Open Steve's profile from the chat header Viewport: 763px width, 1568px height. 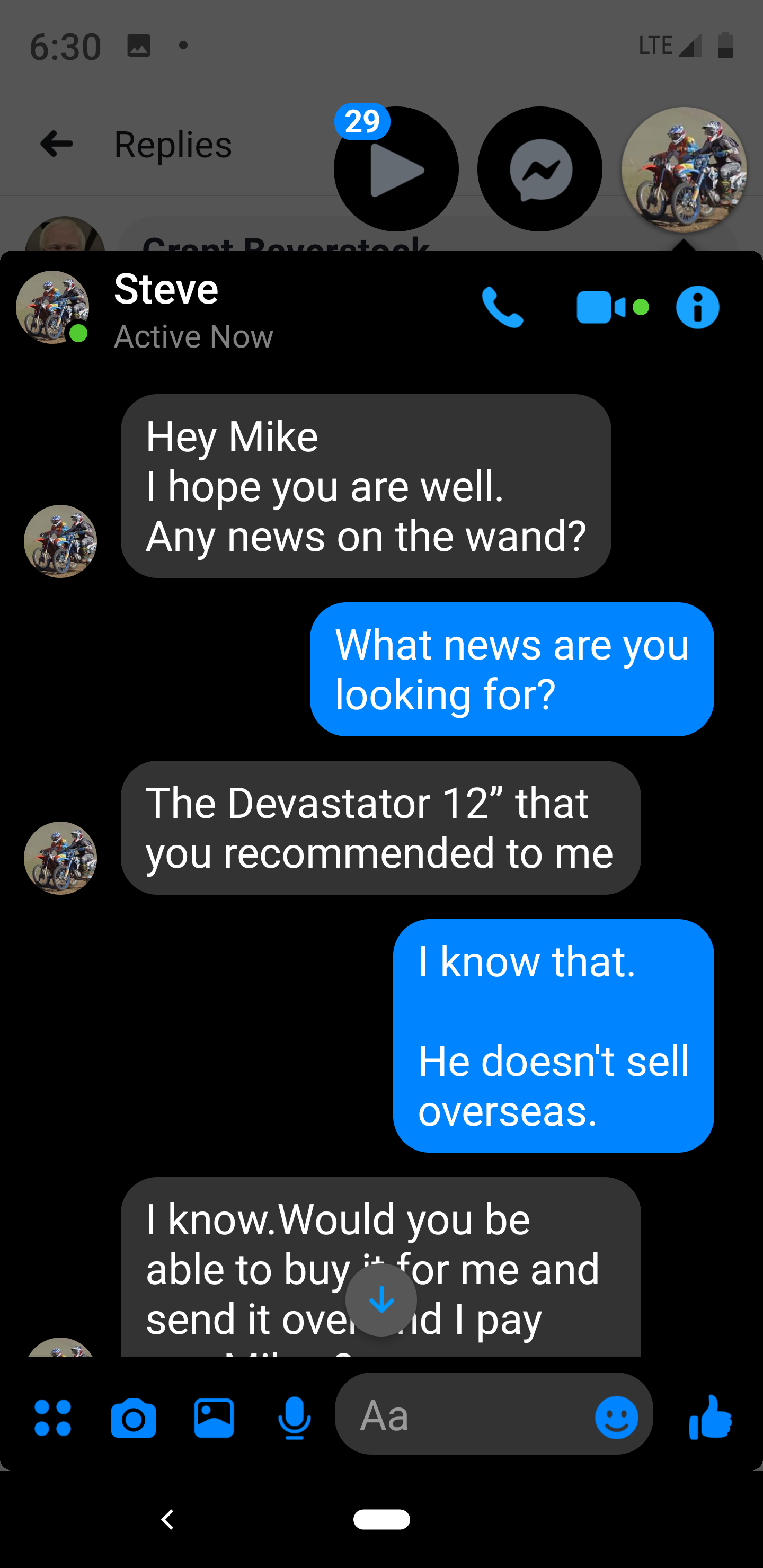coord(166,290)
